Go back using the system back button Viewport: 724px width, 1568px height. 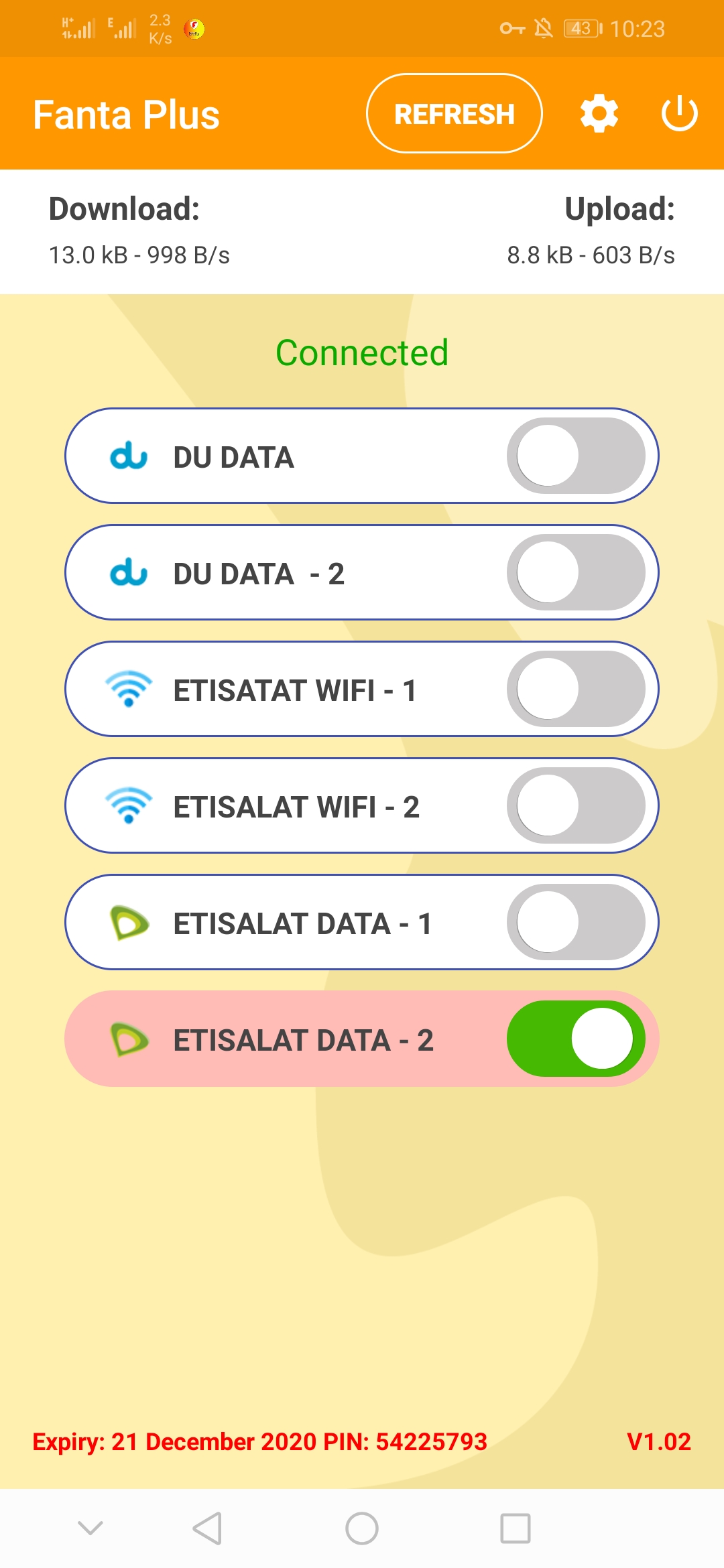click(207, 1528)
